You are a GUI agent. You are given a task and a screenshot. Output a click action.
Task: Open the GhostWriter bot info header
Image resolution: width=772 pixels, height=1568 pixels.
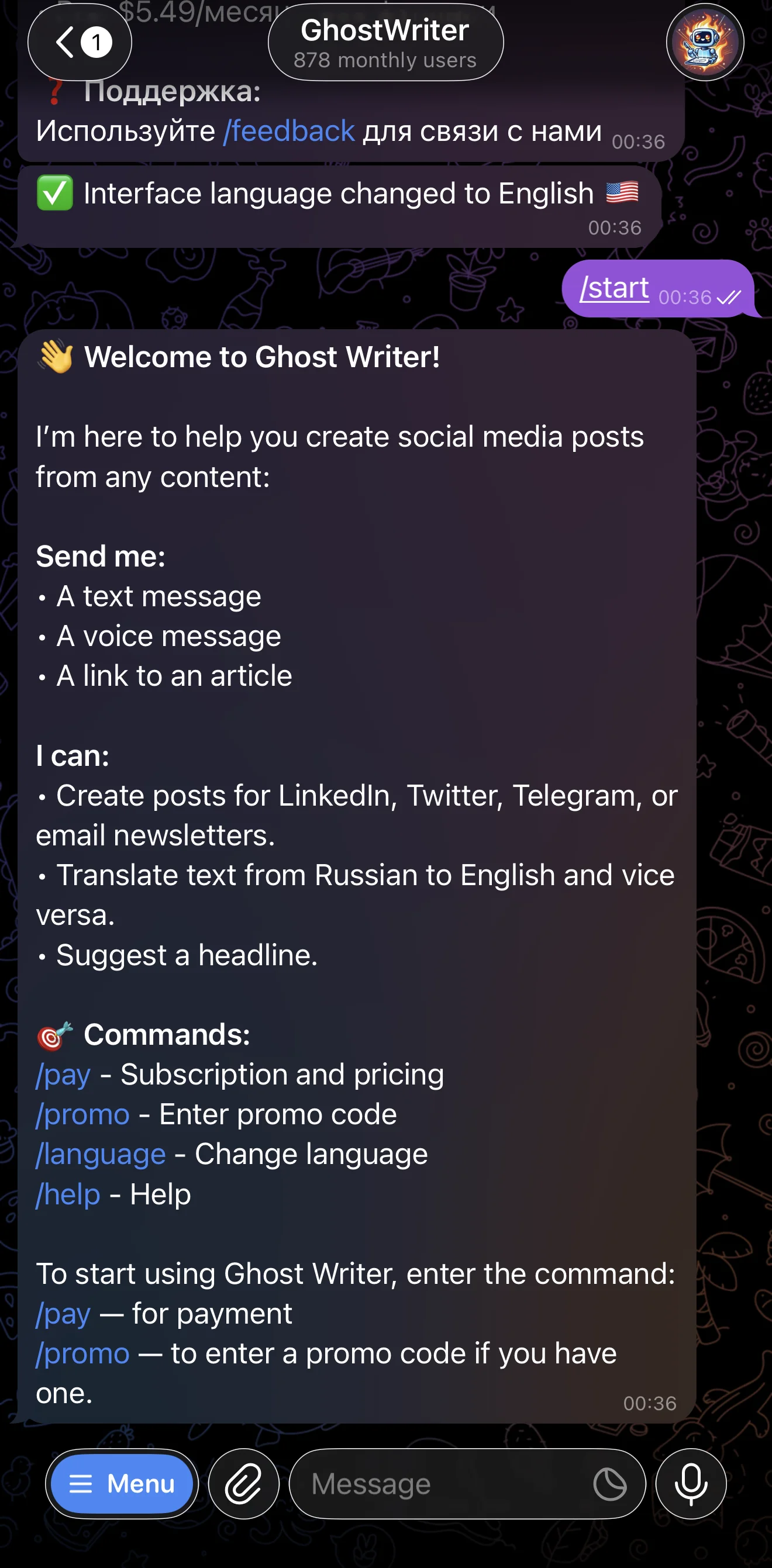[x=385, y=42]
